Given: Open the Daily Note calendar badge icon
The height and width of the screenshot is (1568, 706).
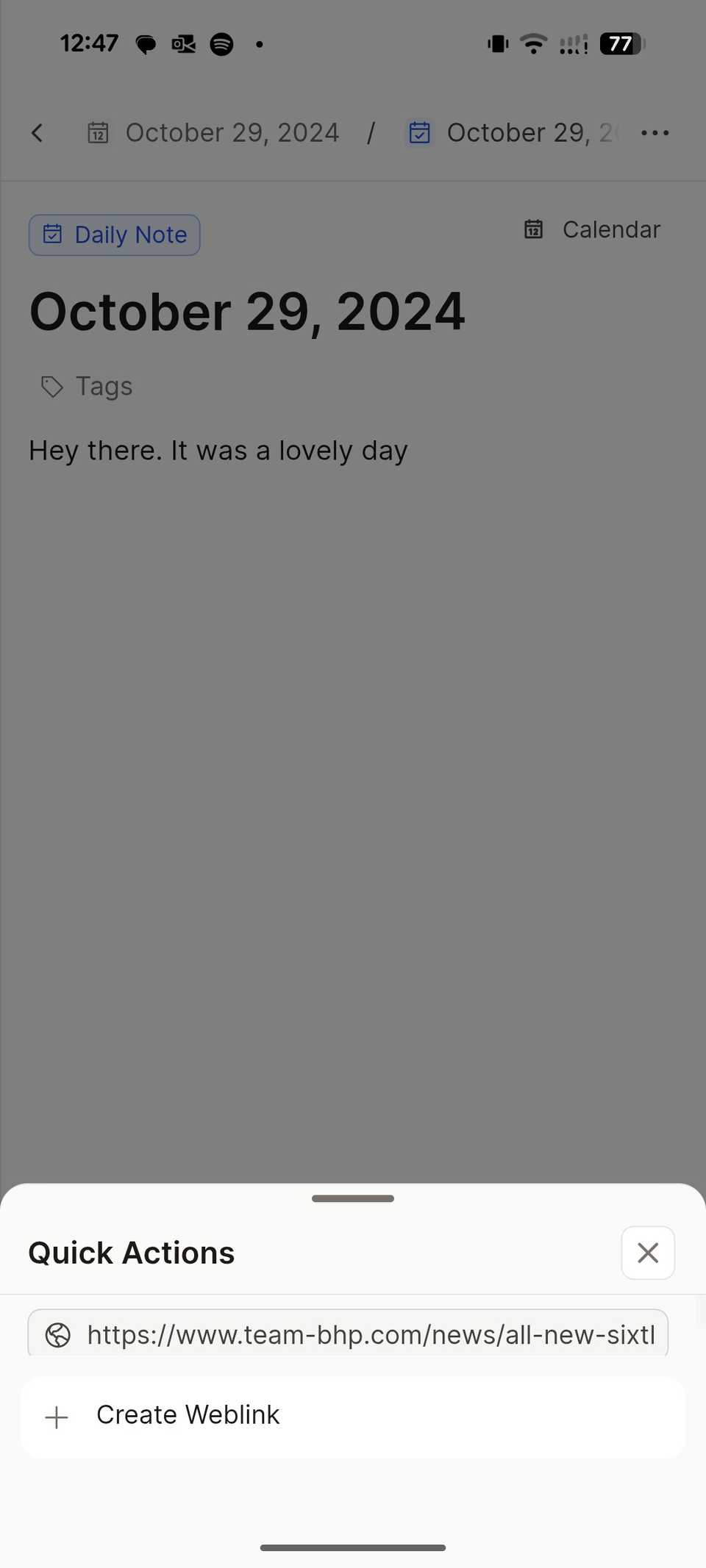Looking at the screenshot, I should click(x=53, y=234).
